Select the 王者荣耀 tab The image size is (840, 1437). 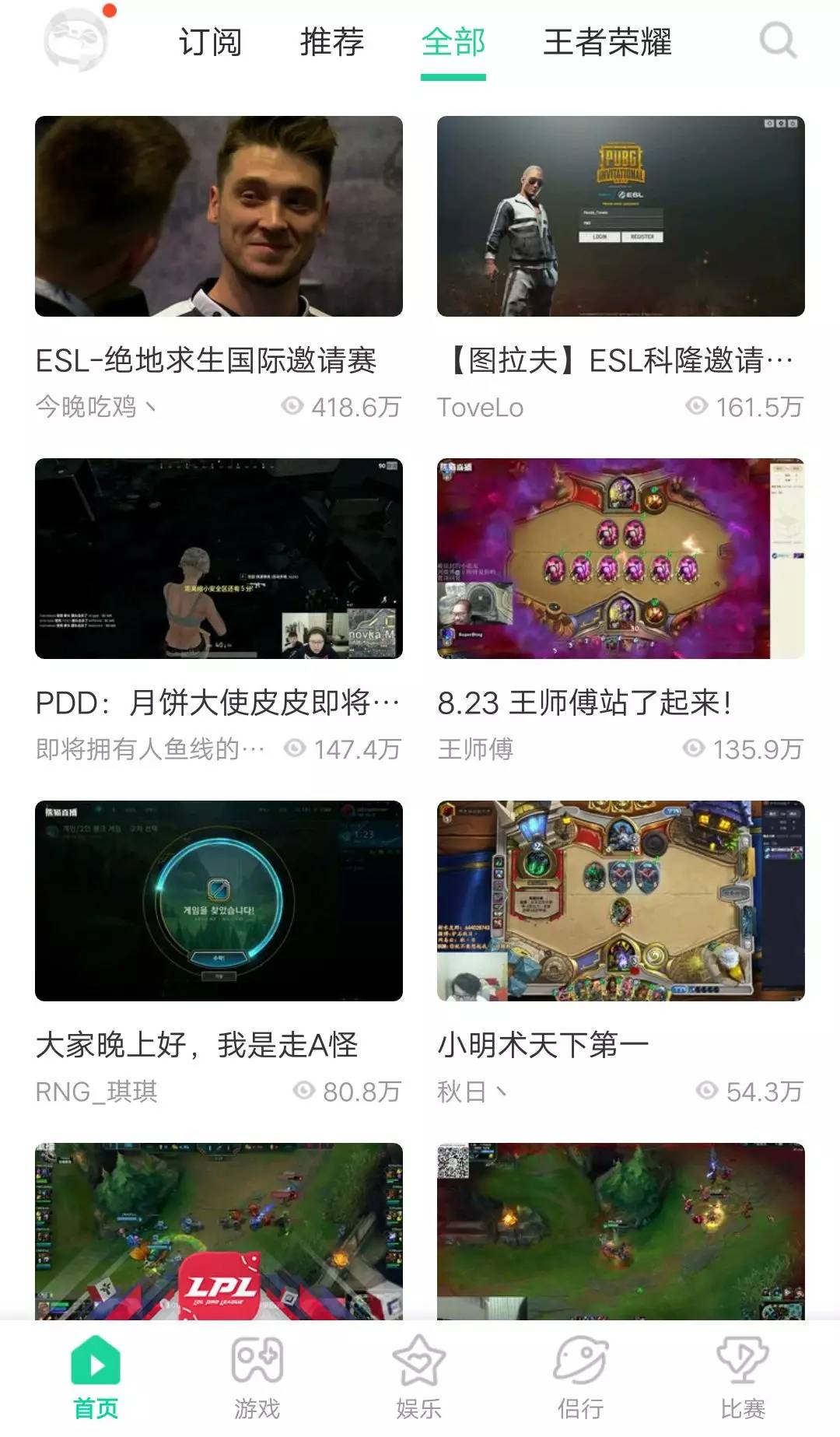click(x=607, y=42)
